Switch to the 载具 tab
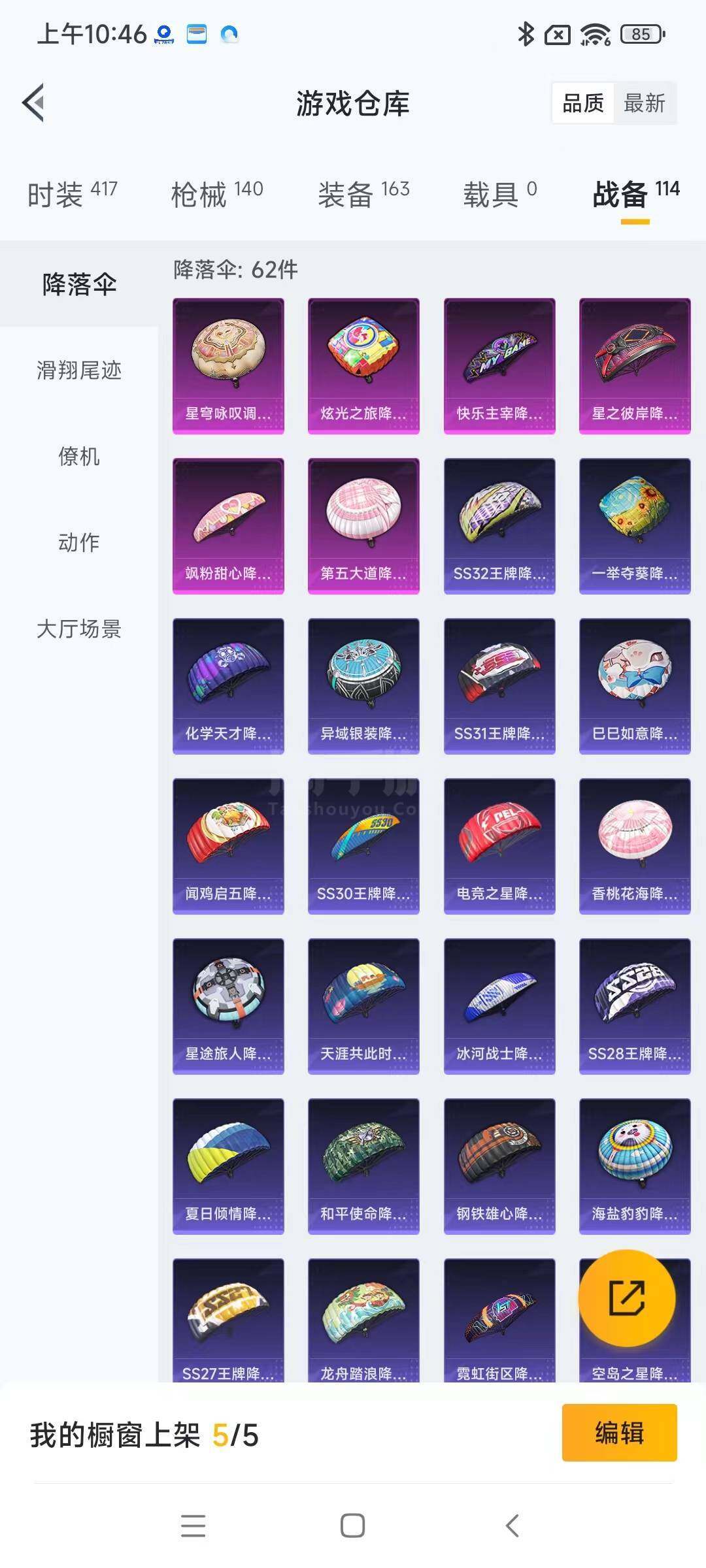The width and height of the screenshot is (706, 1568). [500, 195]
